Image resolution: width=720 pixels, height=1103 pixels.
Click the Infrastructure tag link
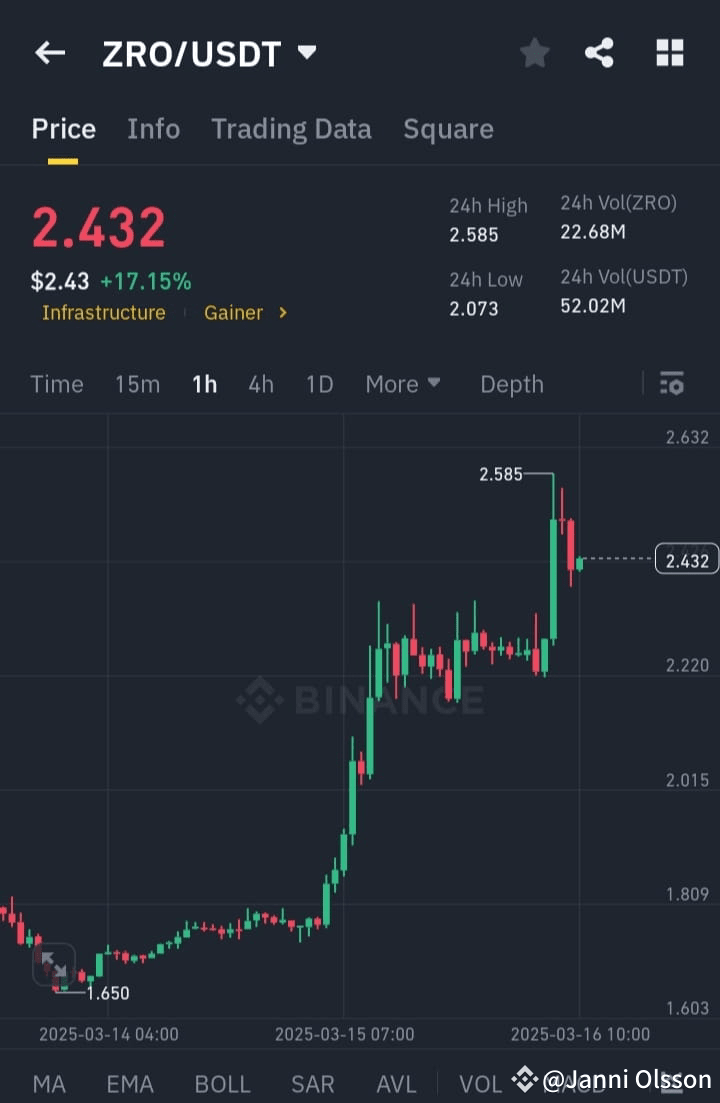[103, 312]
